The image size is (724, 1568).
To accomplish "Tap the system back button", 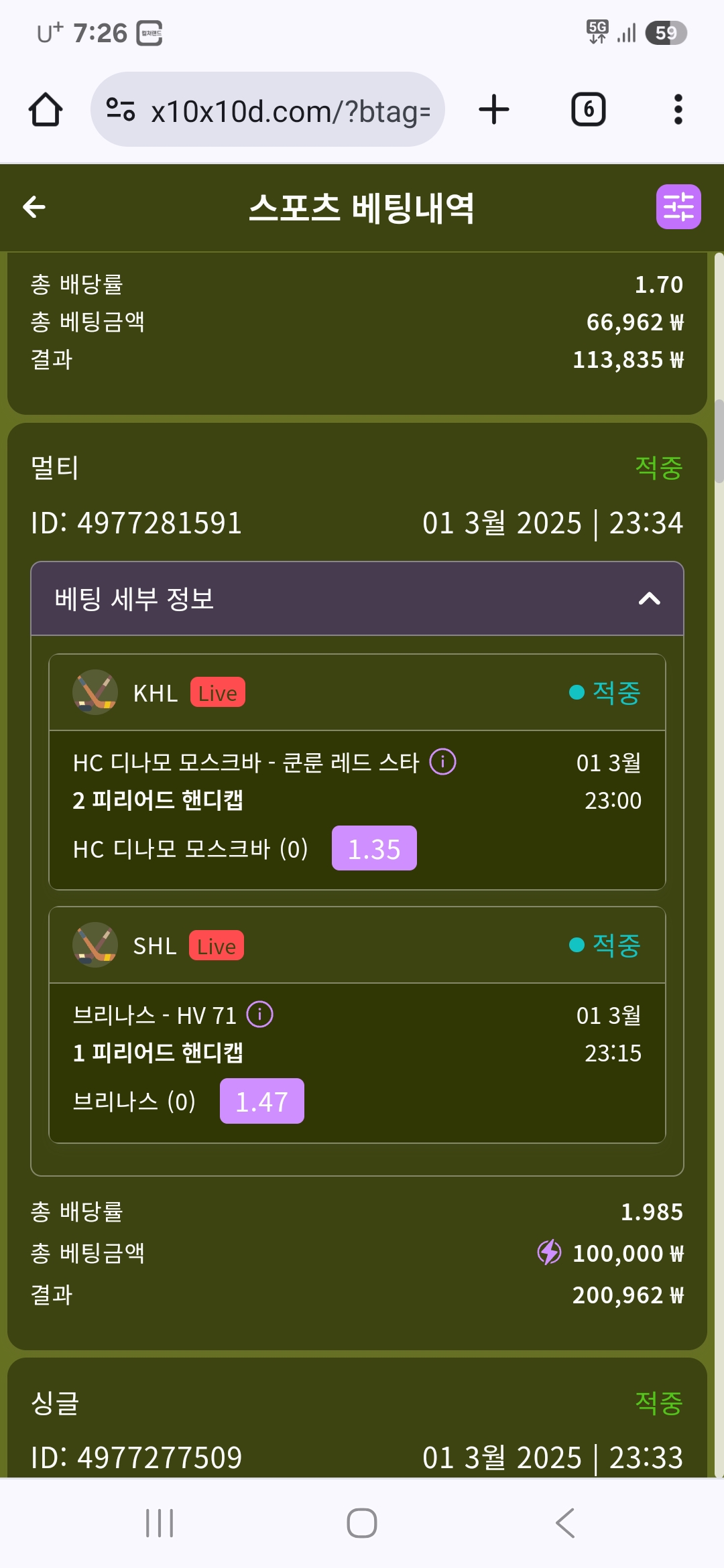I will tap(565, 1522).
